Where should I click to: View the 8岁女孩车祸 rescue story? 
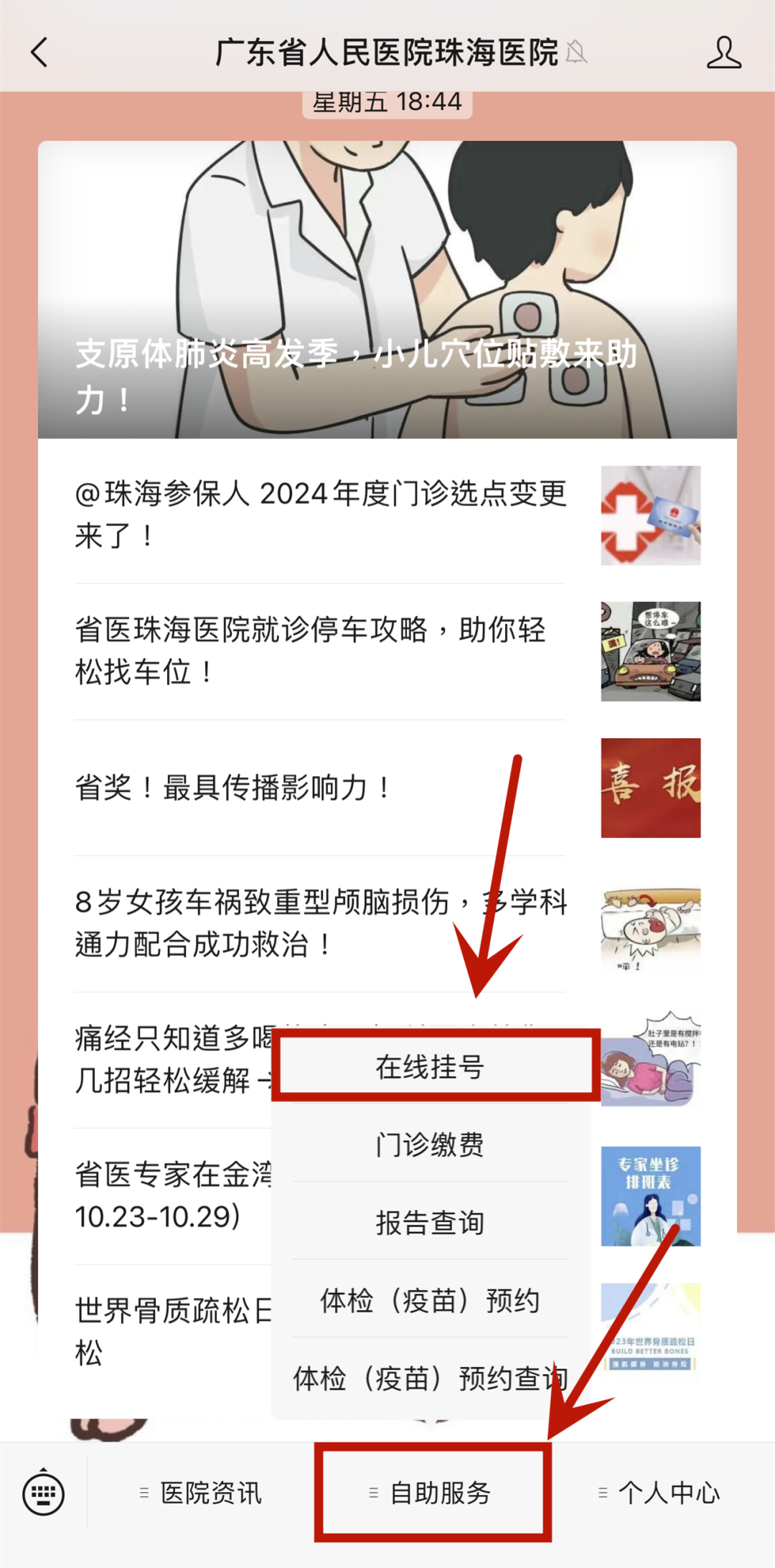coord(320,923)
